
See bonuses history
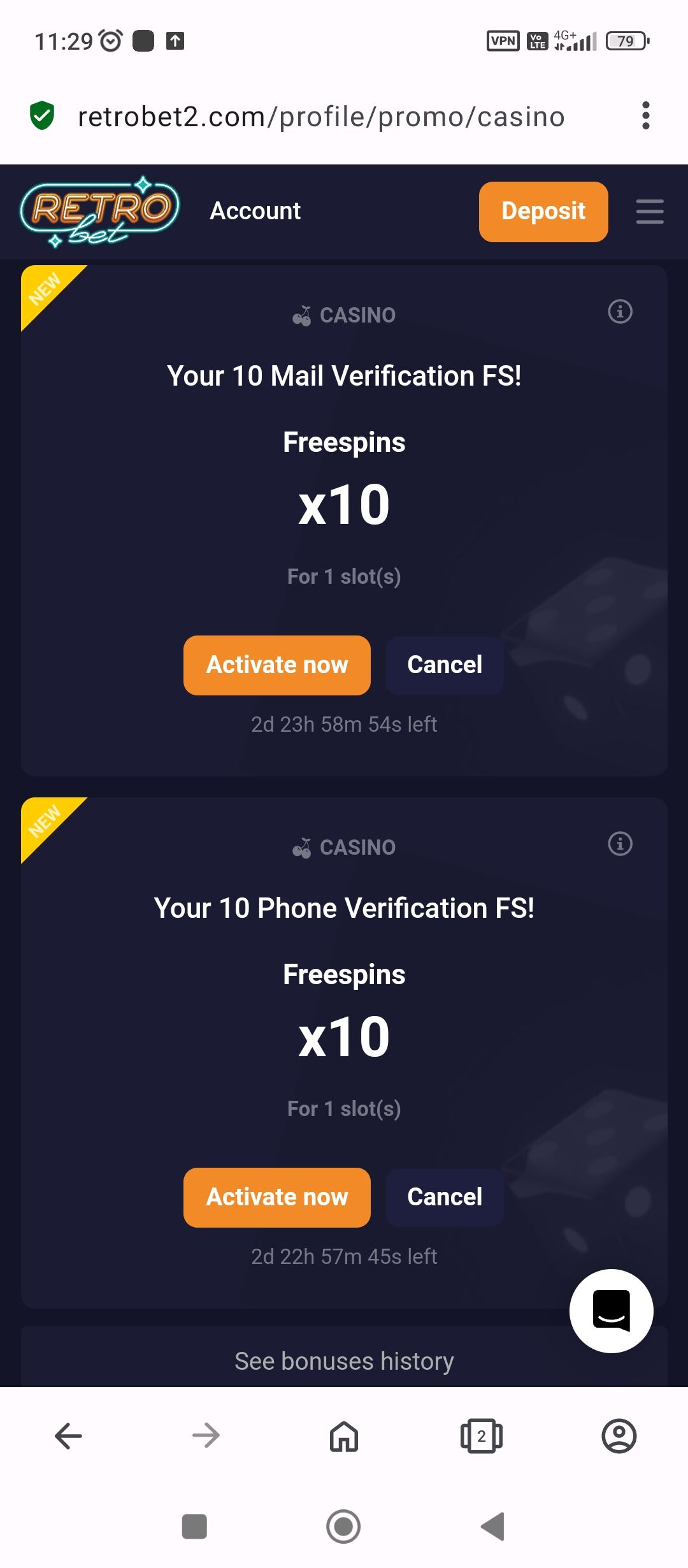[344, 1361]
